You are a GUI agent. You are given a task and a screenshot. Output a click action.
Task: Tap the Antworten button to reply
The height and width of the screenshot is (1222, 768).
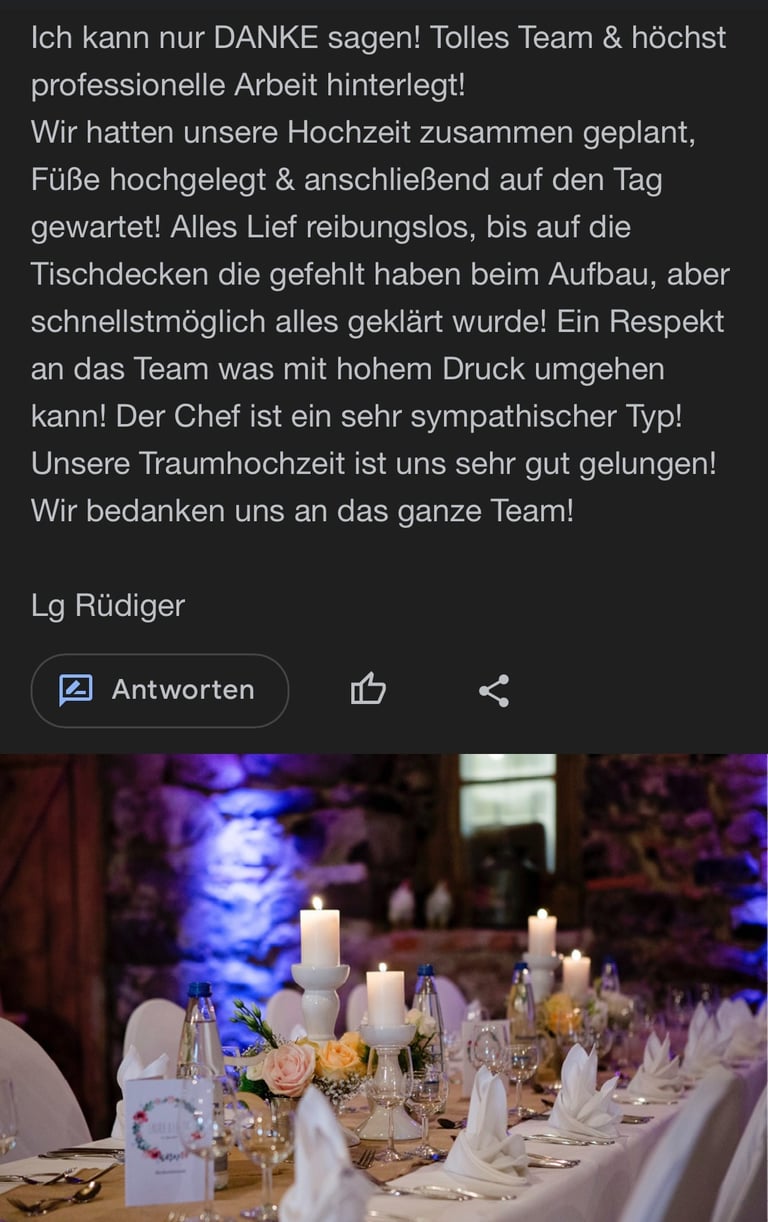tap(160, 690)
